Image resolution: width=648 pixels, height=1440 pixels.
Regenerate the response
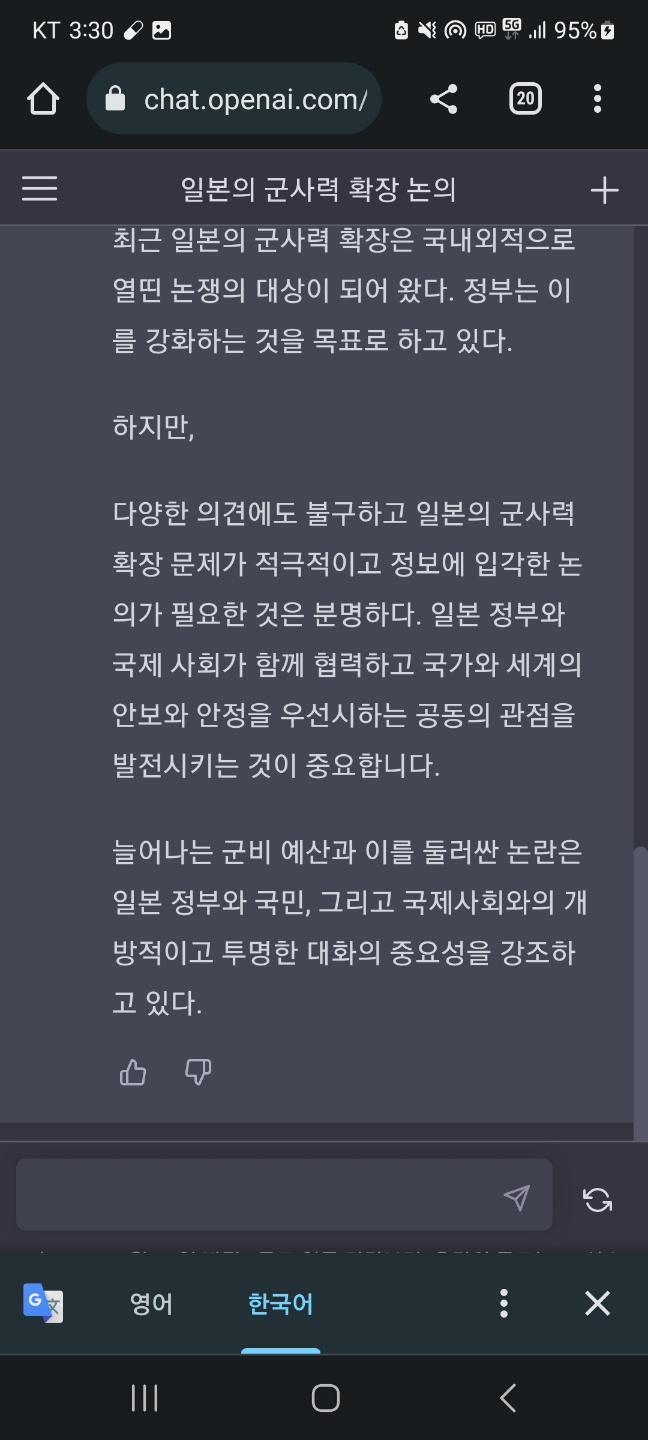click(597, 1199)
